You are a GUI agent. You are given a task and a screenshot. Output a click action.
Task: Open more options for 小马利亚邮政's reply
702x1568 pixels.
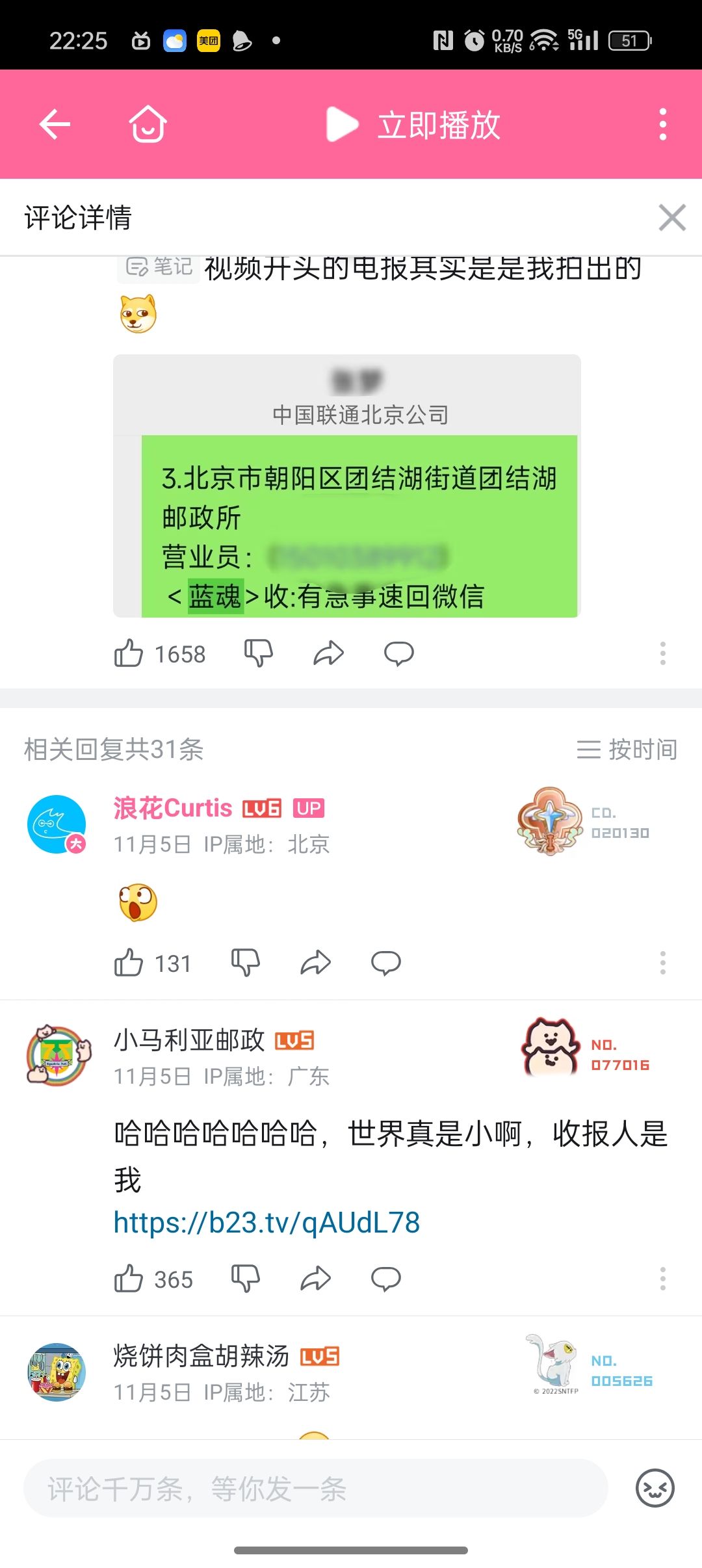(662, 1279)
